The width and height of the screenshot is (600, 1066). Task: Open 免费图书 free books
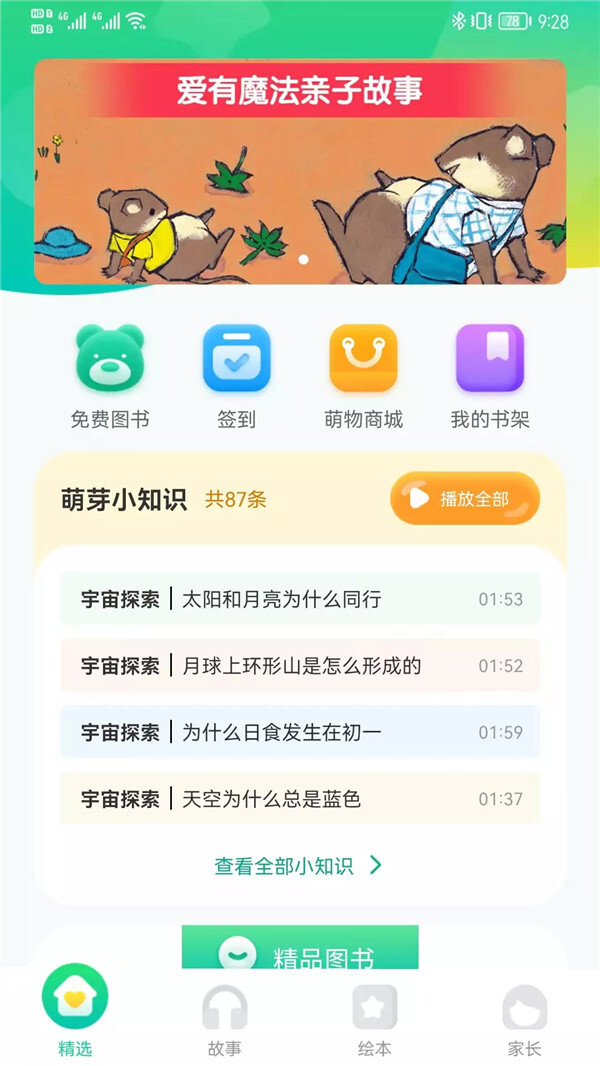pyautogui.click(x=110, y=360)
